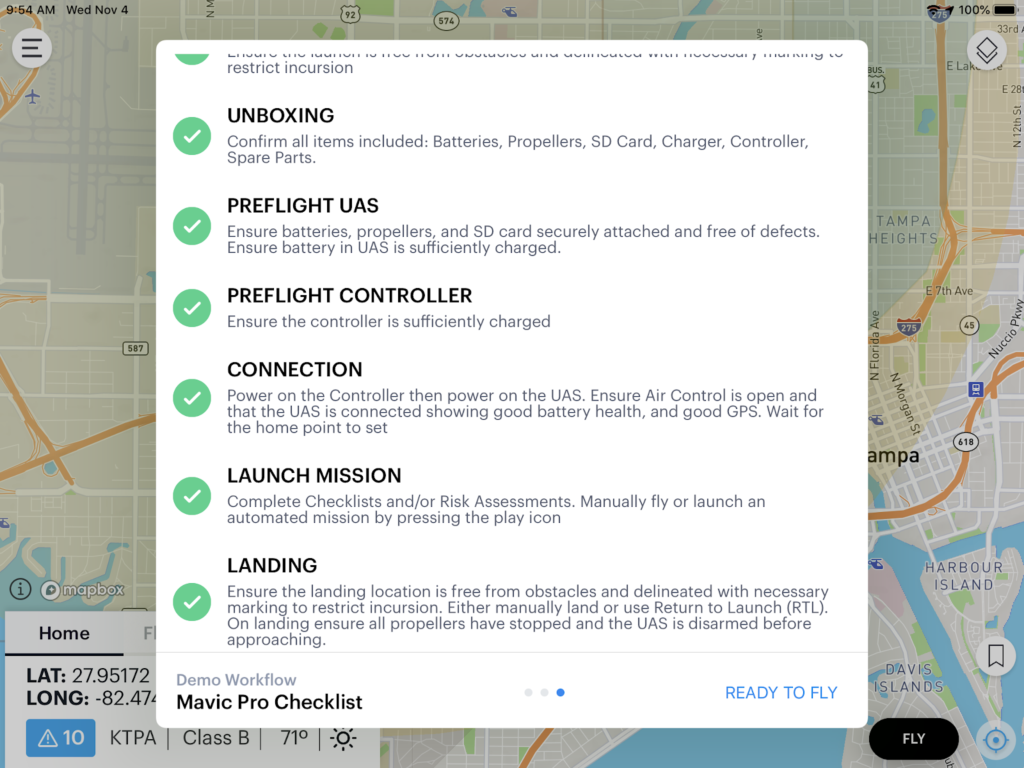The image size is (1024, 768).
Task: Uncheck the LANDING checklist item
Action: (x=192, y=602)
